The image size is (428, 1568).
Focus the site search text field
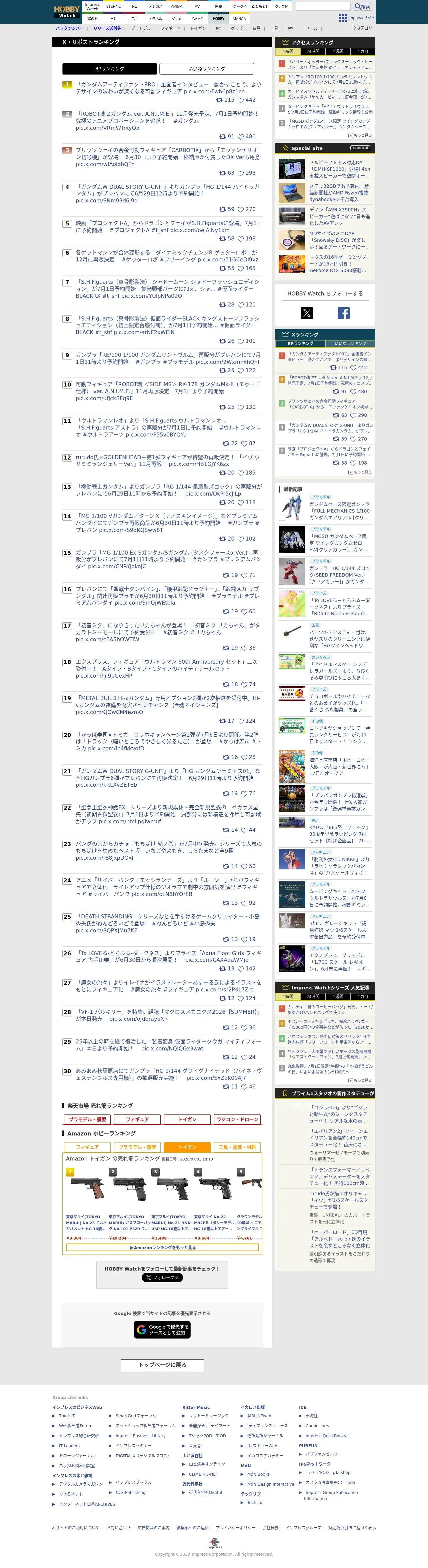(x=323, y=6)
